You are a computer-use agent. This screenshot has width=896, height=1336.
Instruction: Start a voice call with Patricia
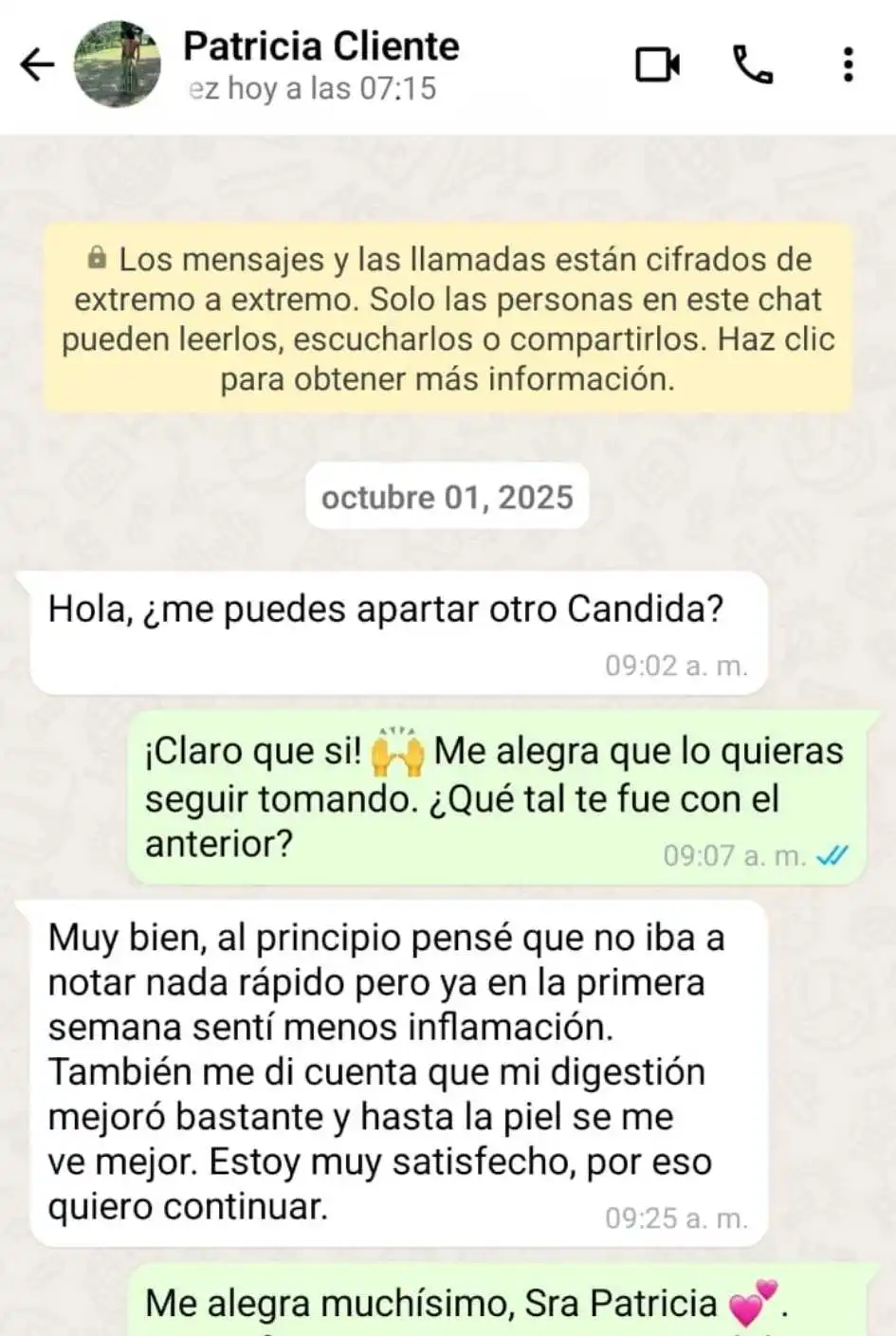(754, 64)
